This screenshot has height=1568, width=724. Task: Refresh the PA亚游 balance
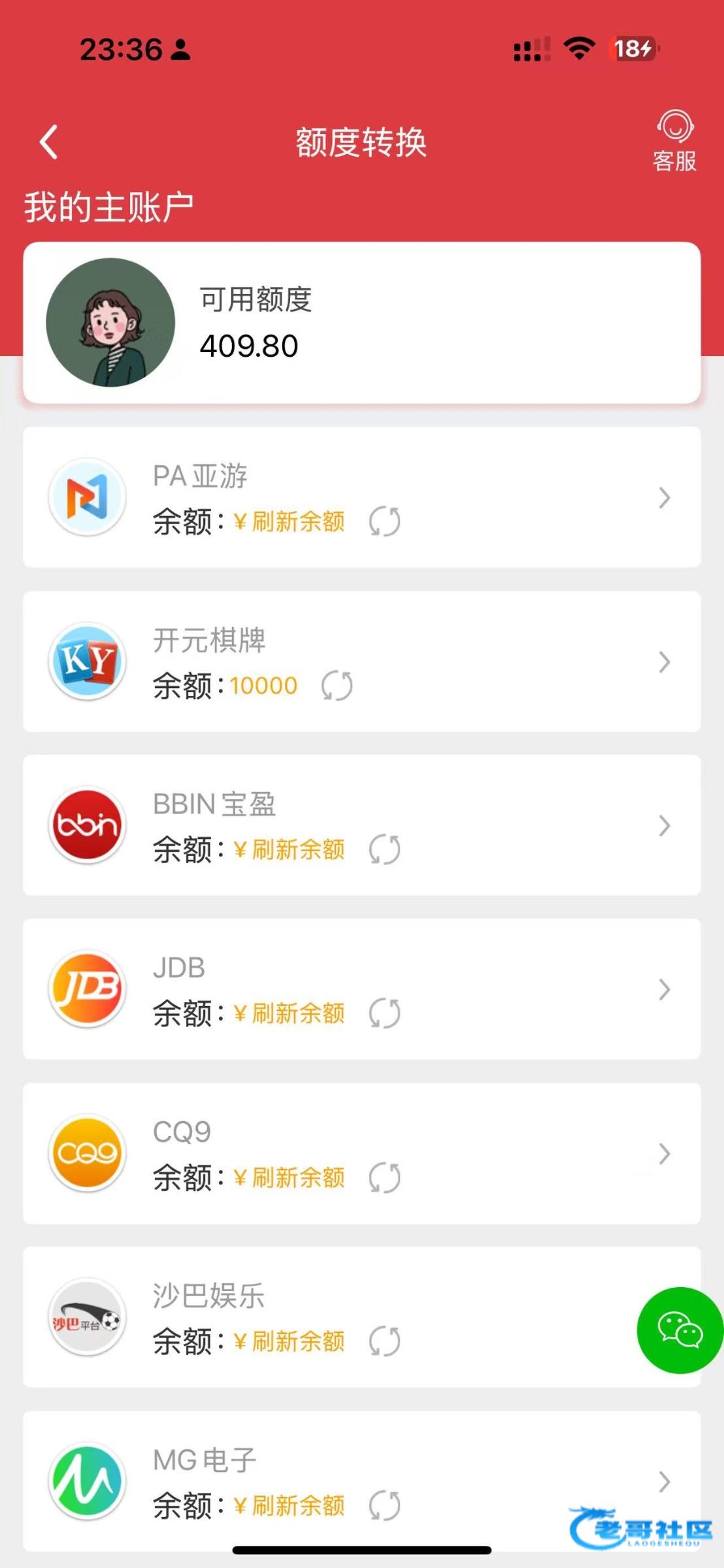click(x=384, y=521)
